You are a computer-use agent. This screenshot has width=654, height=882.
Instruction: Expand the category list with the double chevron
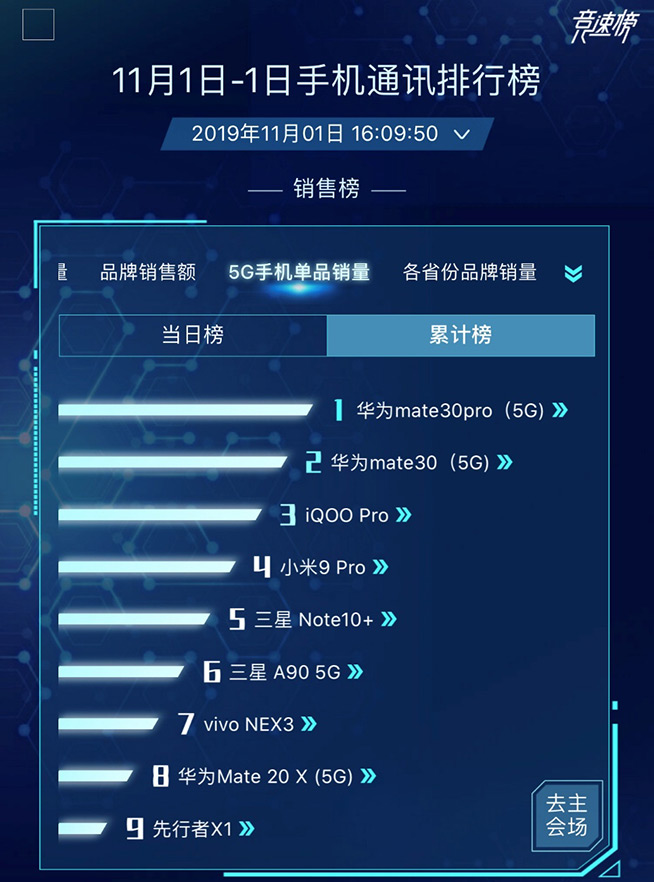[x=573, y=273]
